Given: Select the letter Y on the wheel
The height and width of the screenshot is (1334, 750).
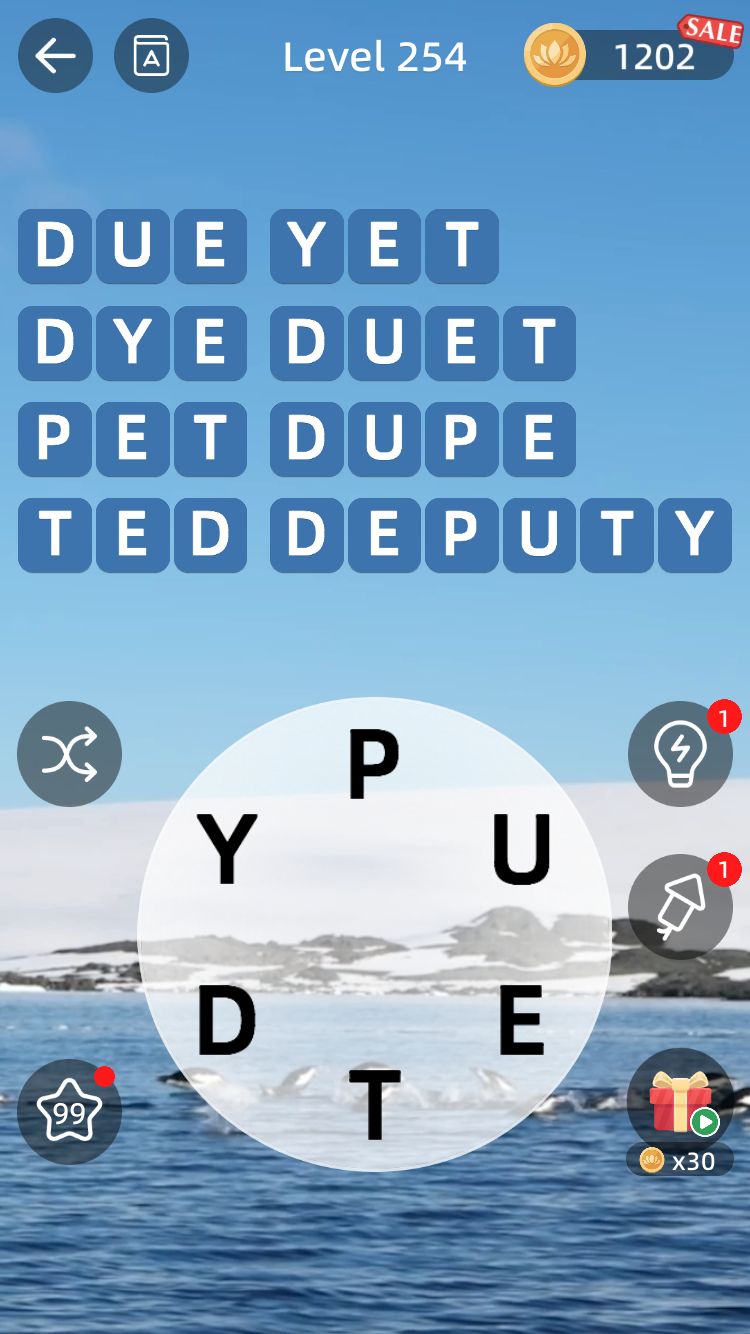Looking at the screenshot, I should 227,850.
